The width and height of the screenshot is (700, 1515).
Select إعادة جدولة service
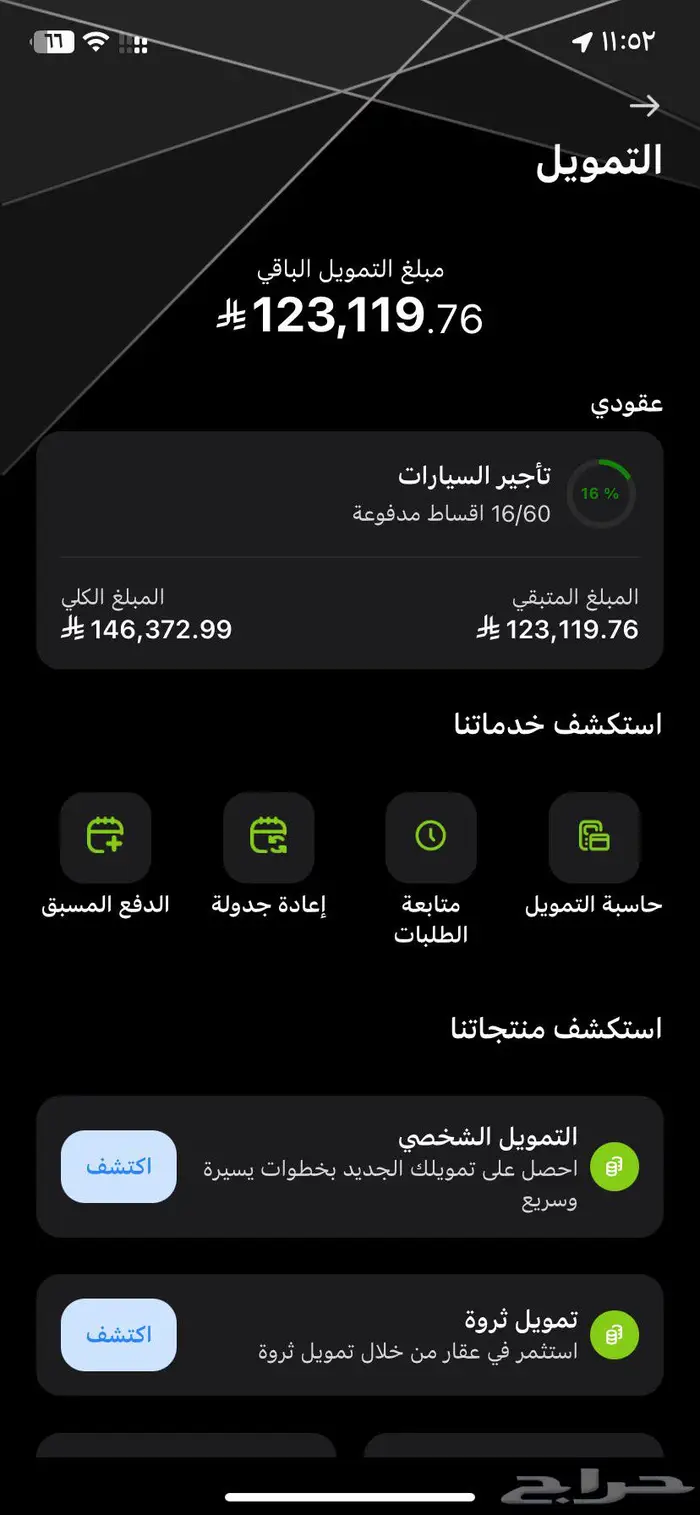pyautogui.click(x=269, y=837)
